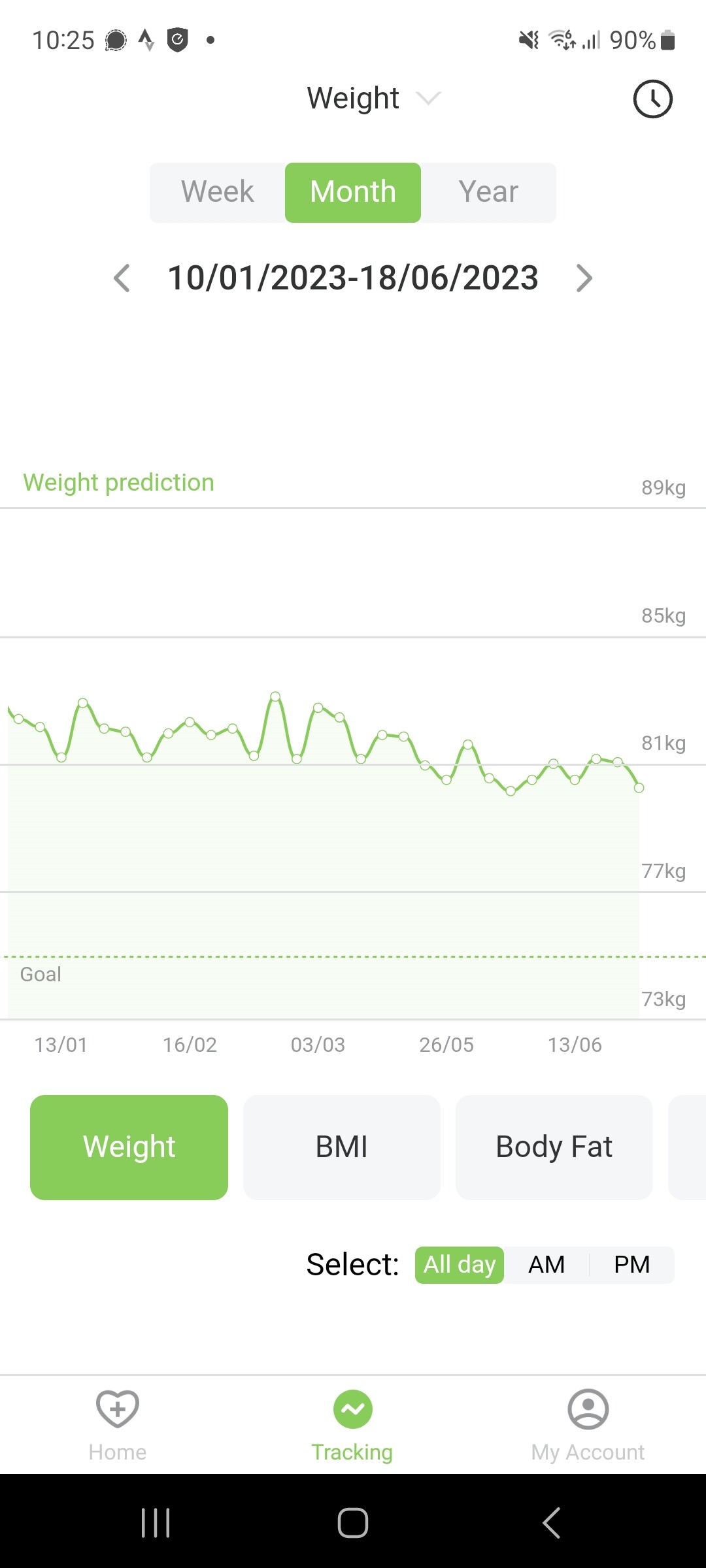This screenshot has width=706, height=1568.
Task: Tap the system back button
Action: pyautogui.click(x=552, y=1523)
